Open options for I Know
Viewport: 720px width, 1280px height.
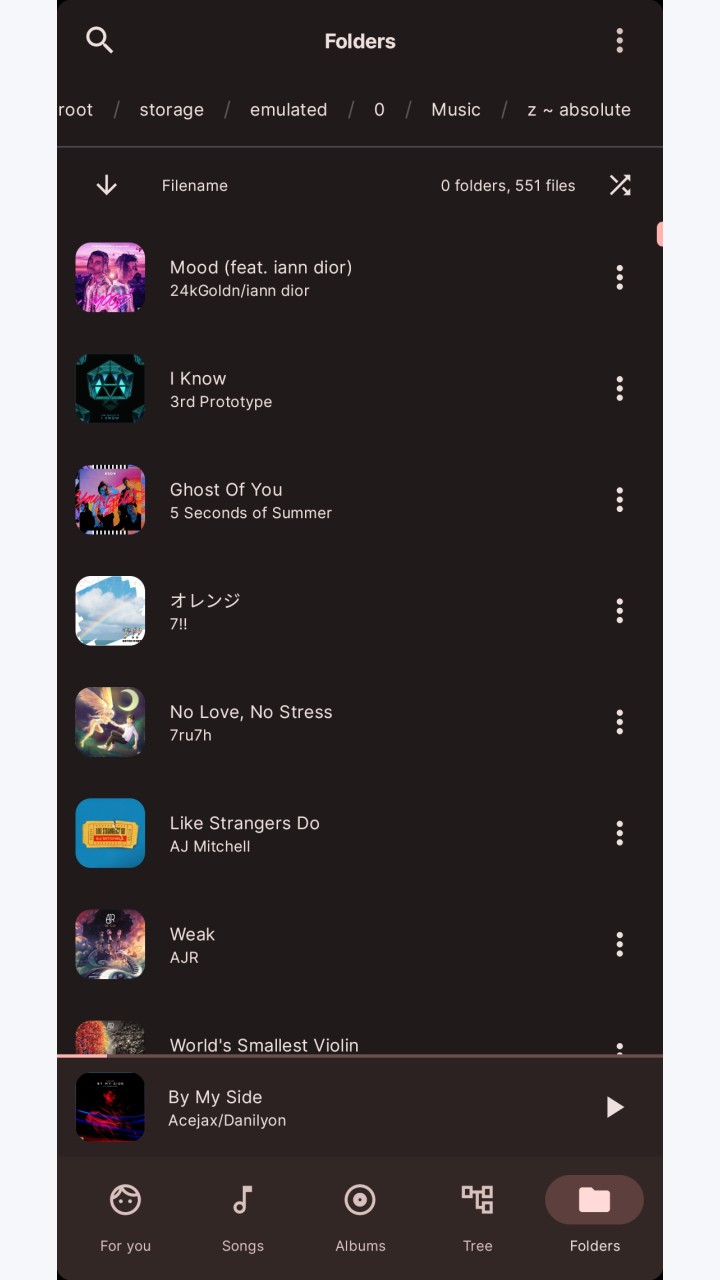619,389
